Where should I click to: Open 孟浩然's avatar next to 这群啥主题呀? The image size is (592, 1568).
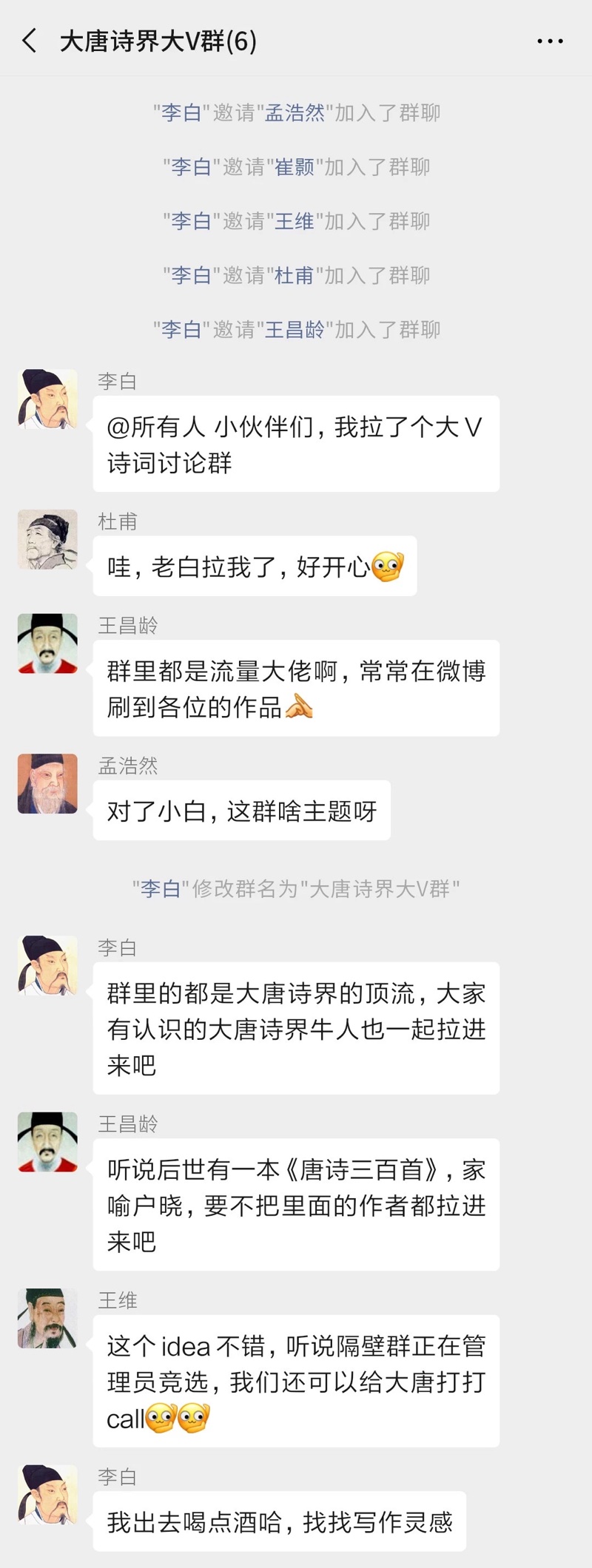tap(47, 783)
